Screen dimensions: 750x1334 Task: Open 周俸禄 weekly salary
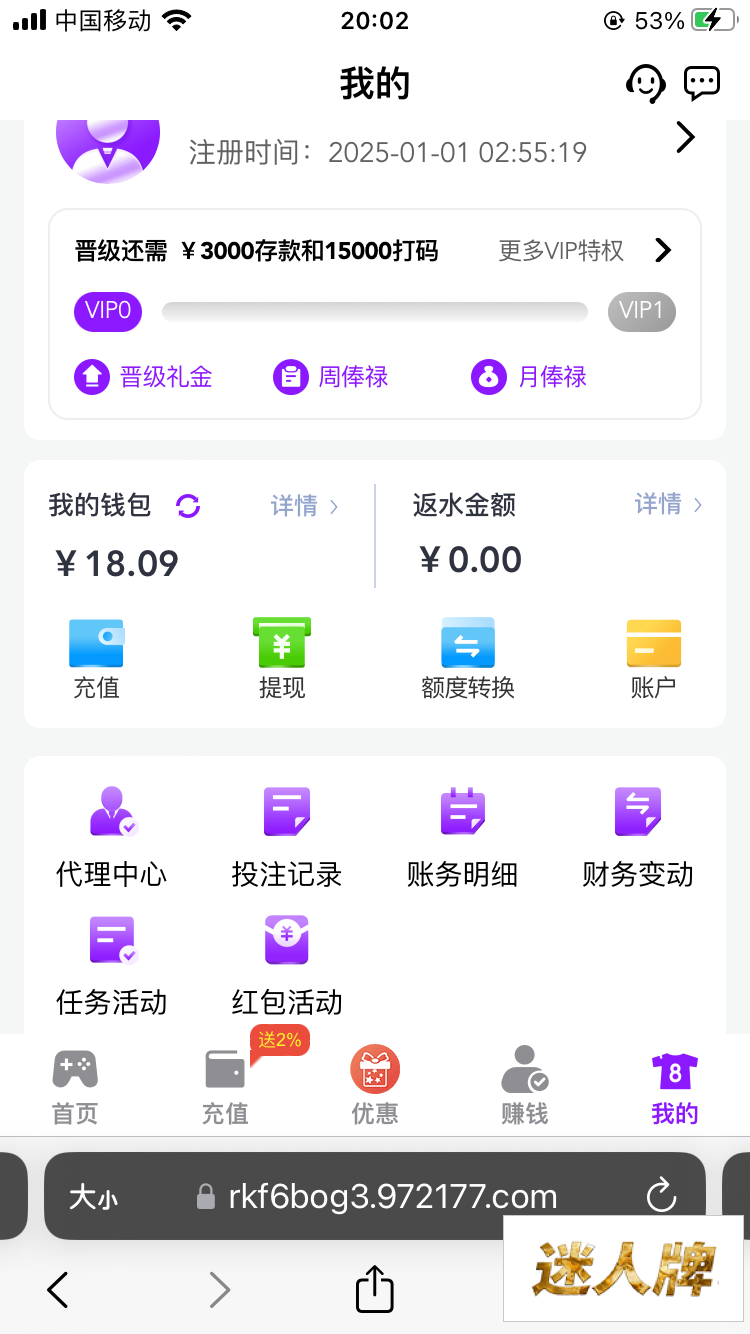[x=331, y=377]
